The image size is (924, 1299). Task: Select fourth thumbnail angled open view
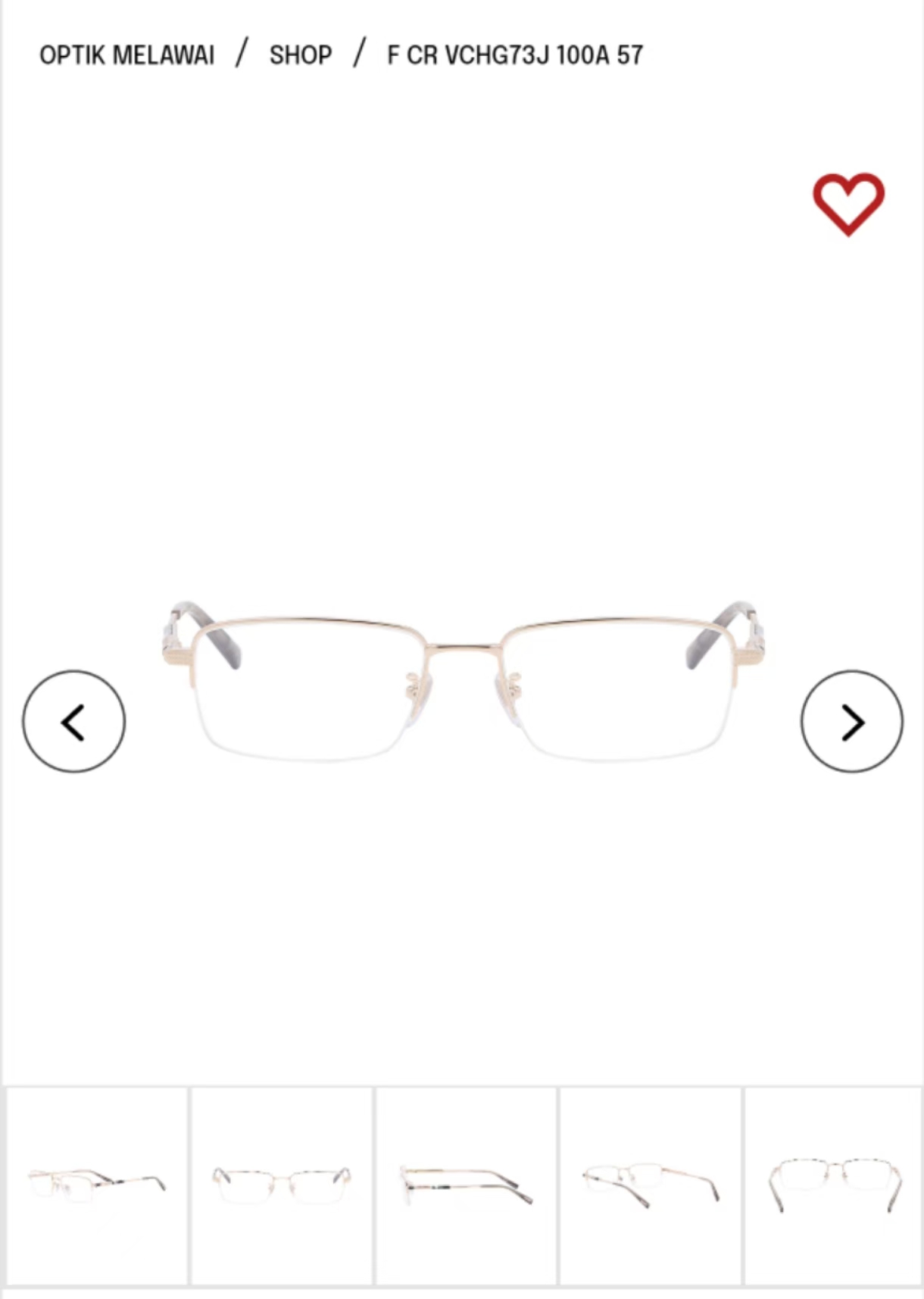pyautogui.click(x=651, y=1185)
